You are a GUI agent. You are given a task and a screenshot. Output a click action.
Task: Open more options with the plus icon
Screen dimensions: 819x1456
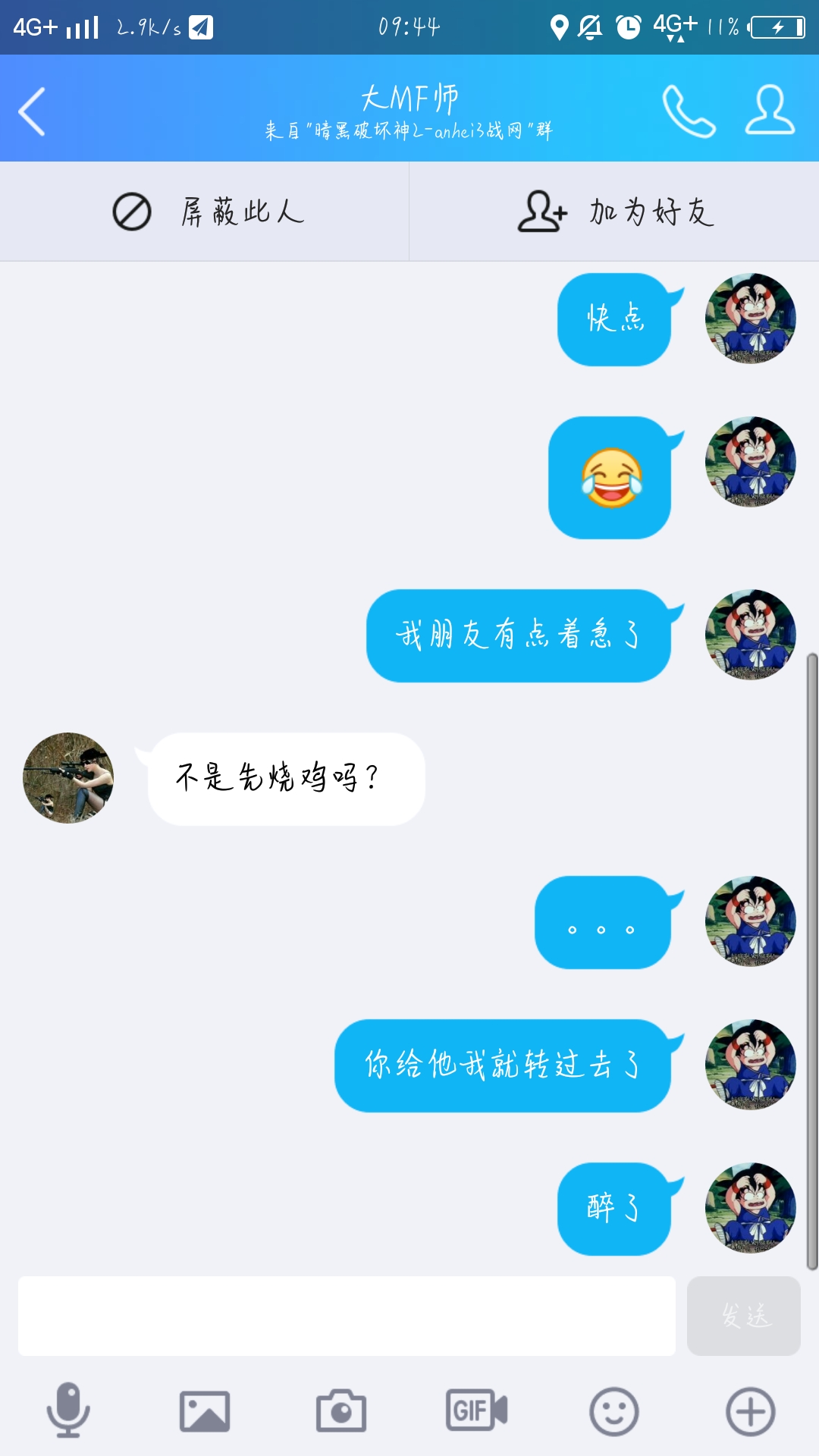pos(751,1410)
